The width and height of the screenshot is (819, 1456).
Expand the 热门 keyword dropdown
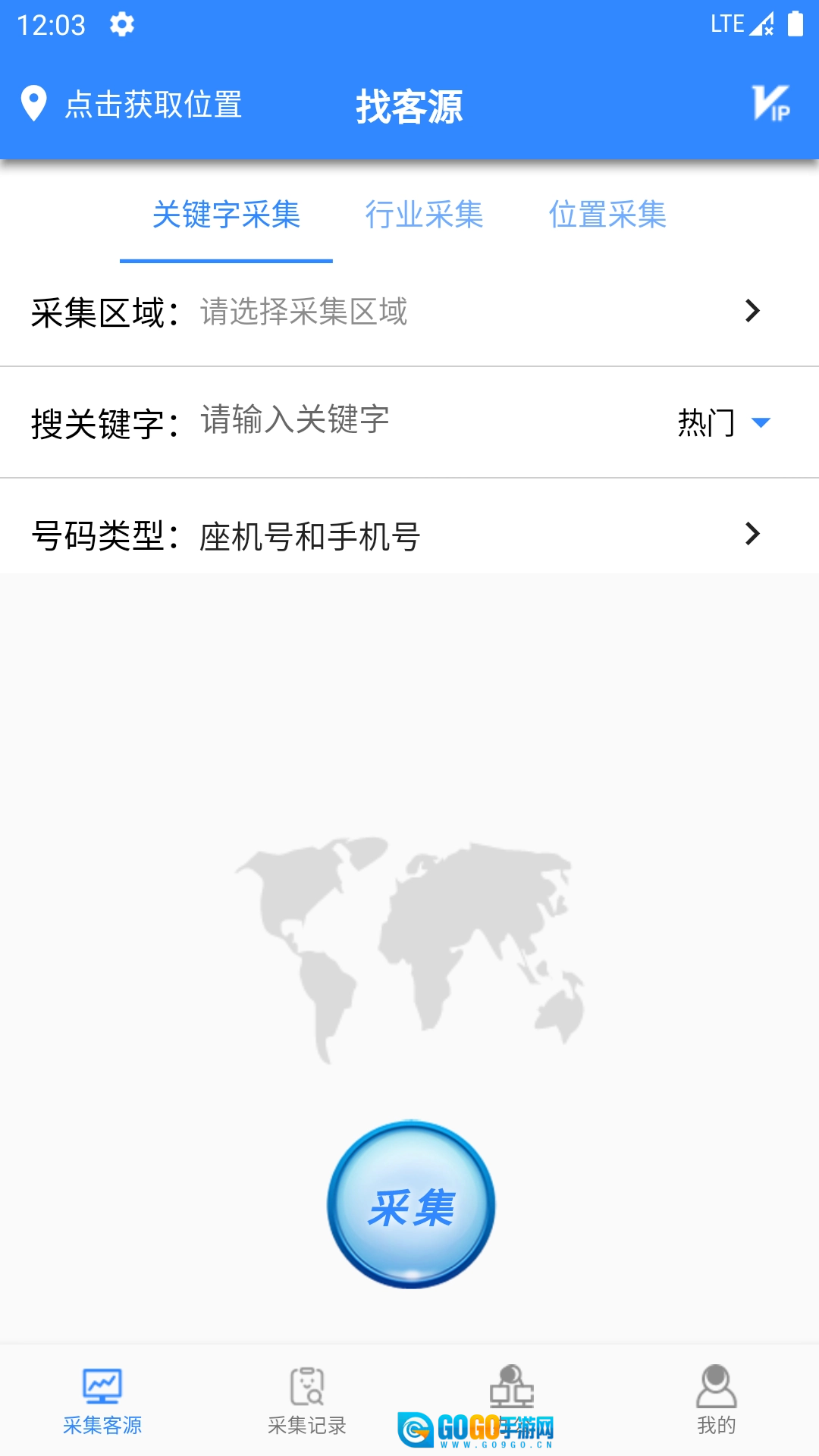(x=723, y=422)
